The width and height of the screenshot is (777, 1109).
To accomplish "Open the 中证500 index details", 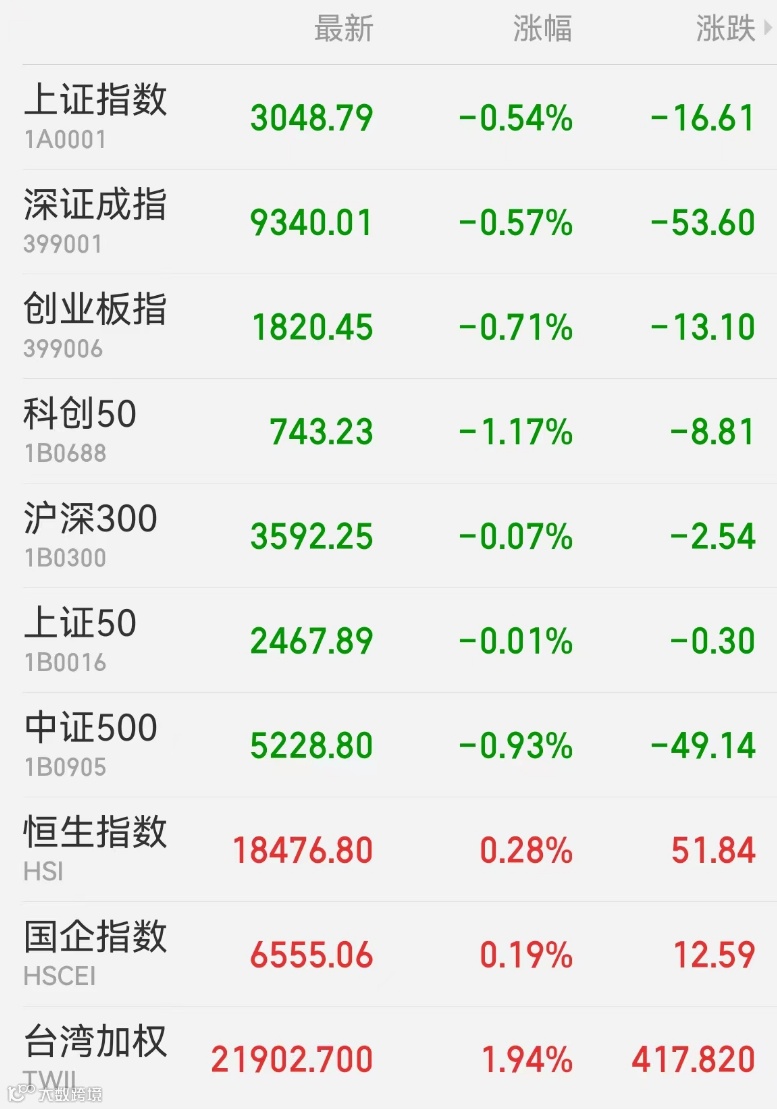I will coord(388,745).
